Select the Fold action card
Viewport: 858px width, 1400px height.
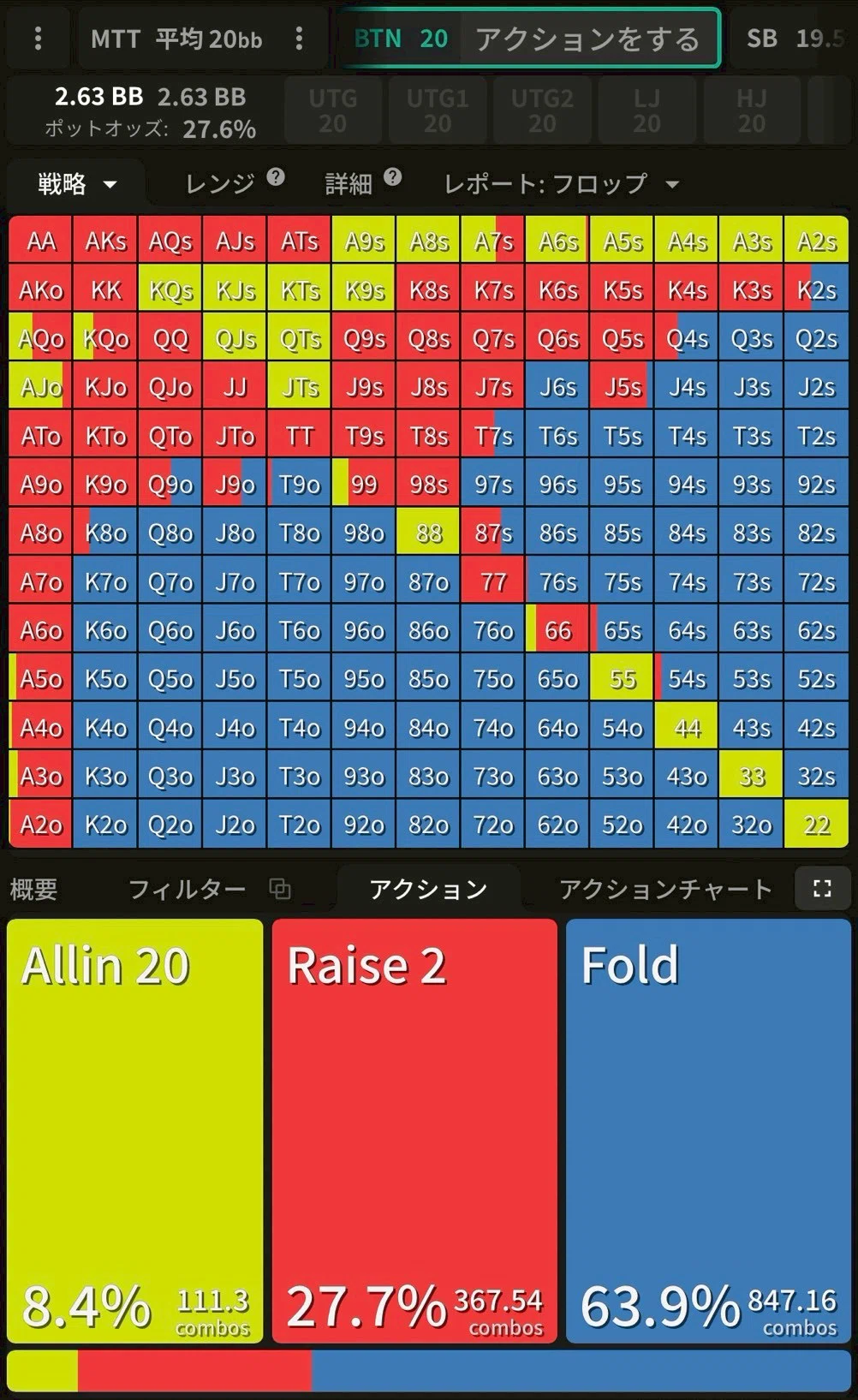pos(708,1130)
